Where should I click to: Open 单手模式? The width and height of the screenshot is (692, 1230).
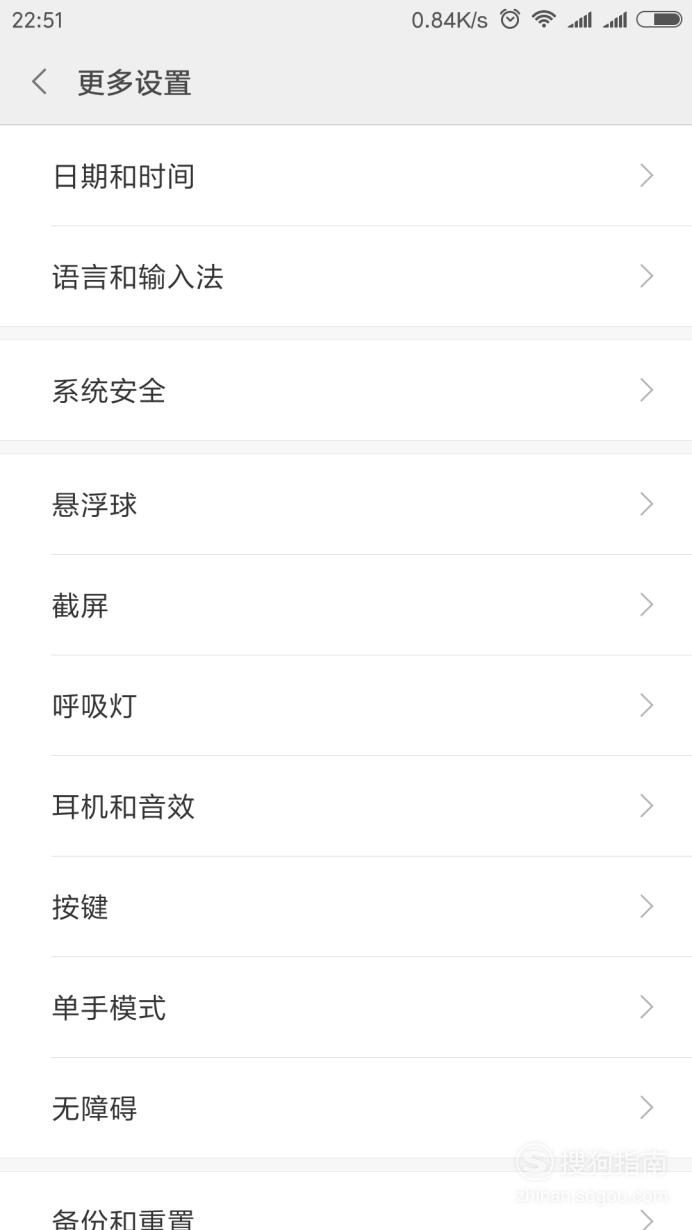[x=346, y=1007]
